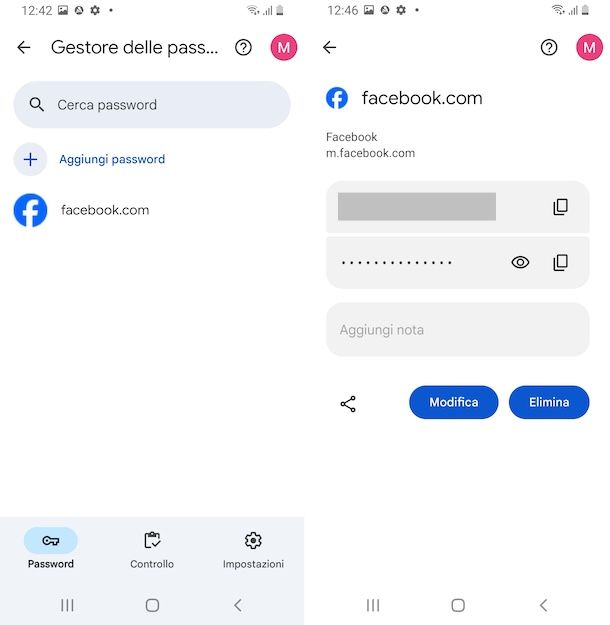Go back from the Gestore delle password list
This screenshot has height=625, width=610.
pos(24,47)
